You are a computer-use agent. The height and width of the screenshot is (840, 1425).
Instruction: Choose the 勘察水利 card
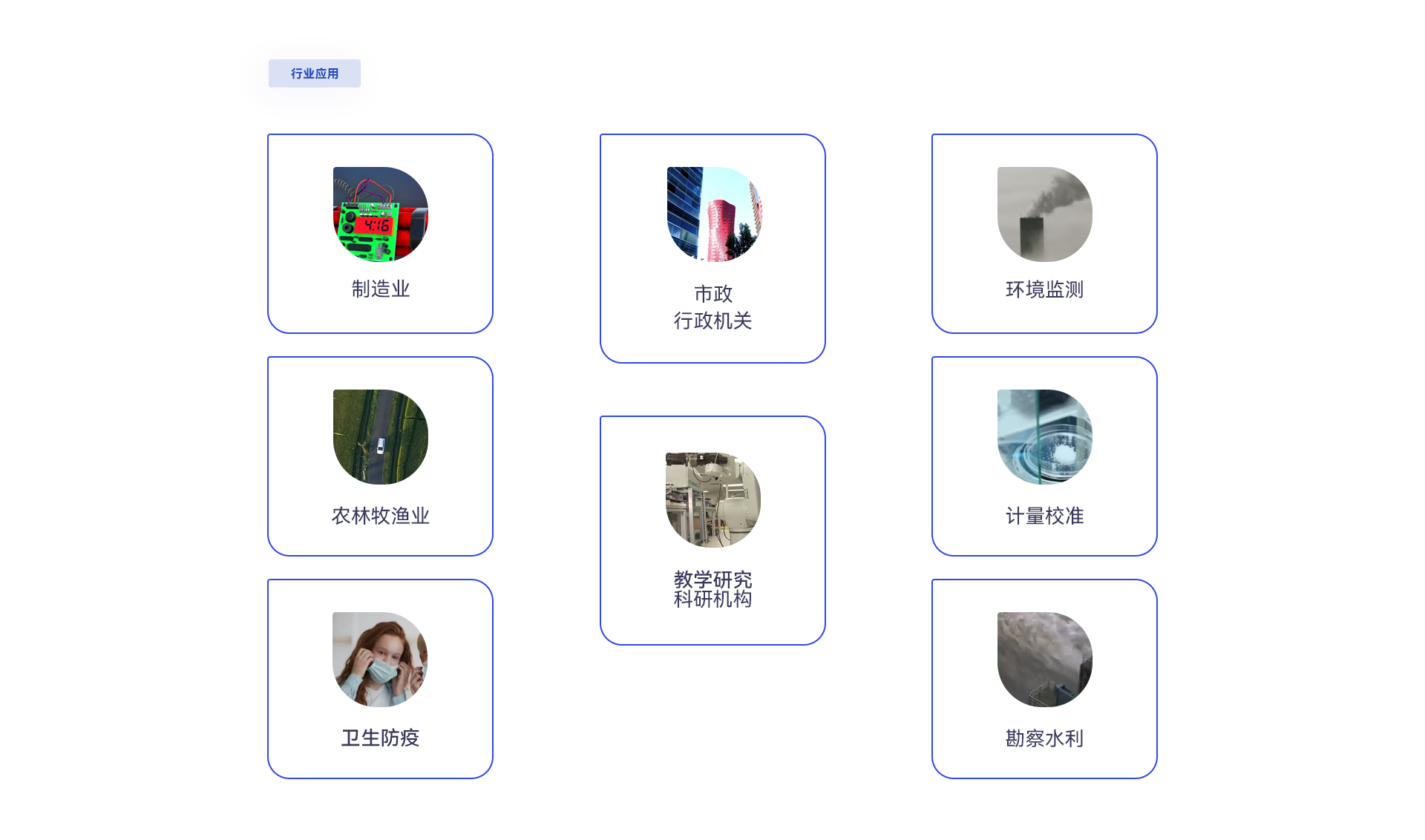1044,679
